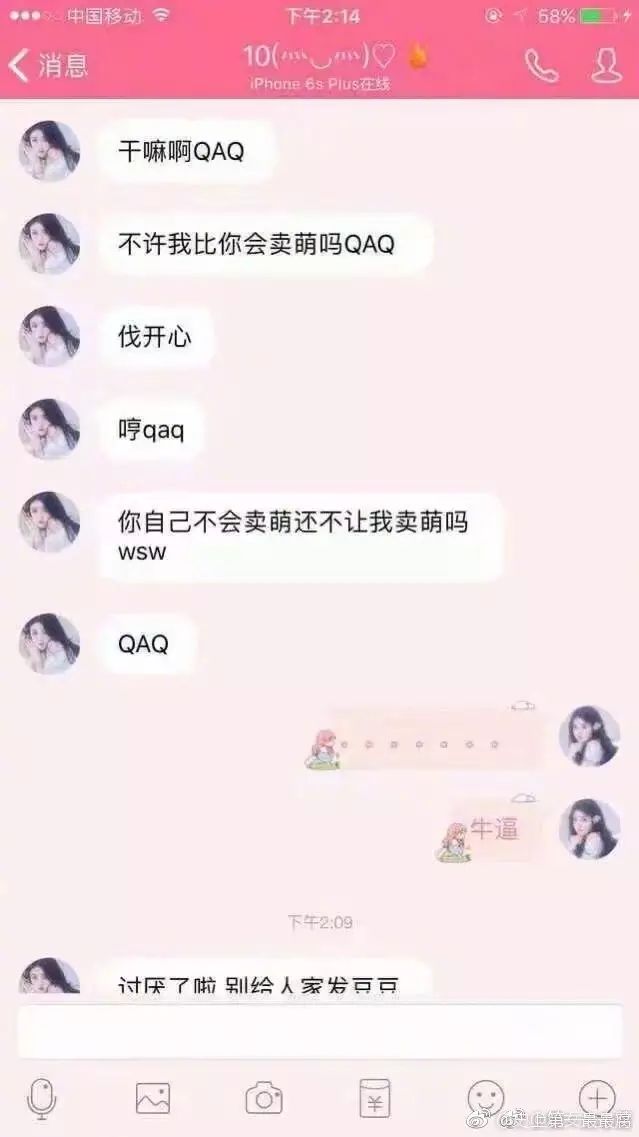Open the voice message microphone
Screen dimensions: 639x1137
tap(41, 1099)
